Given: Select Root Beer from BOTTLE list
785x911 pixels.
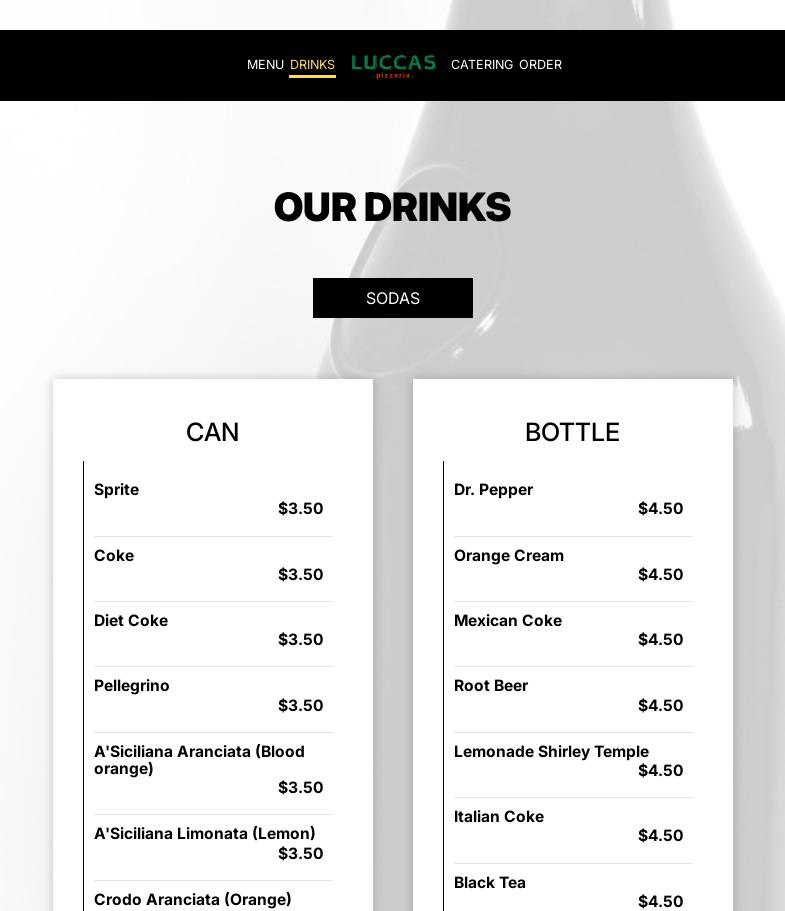Looking at the screenshot, I should pos(491,686).
